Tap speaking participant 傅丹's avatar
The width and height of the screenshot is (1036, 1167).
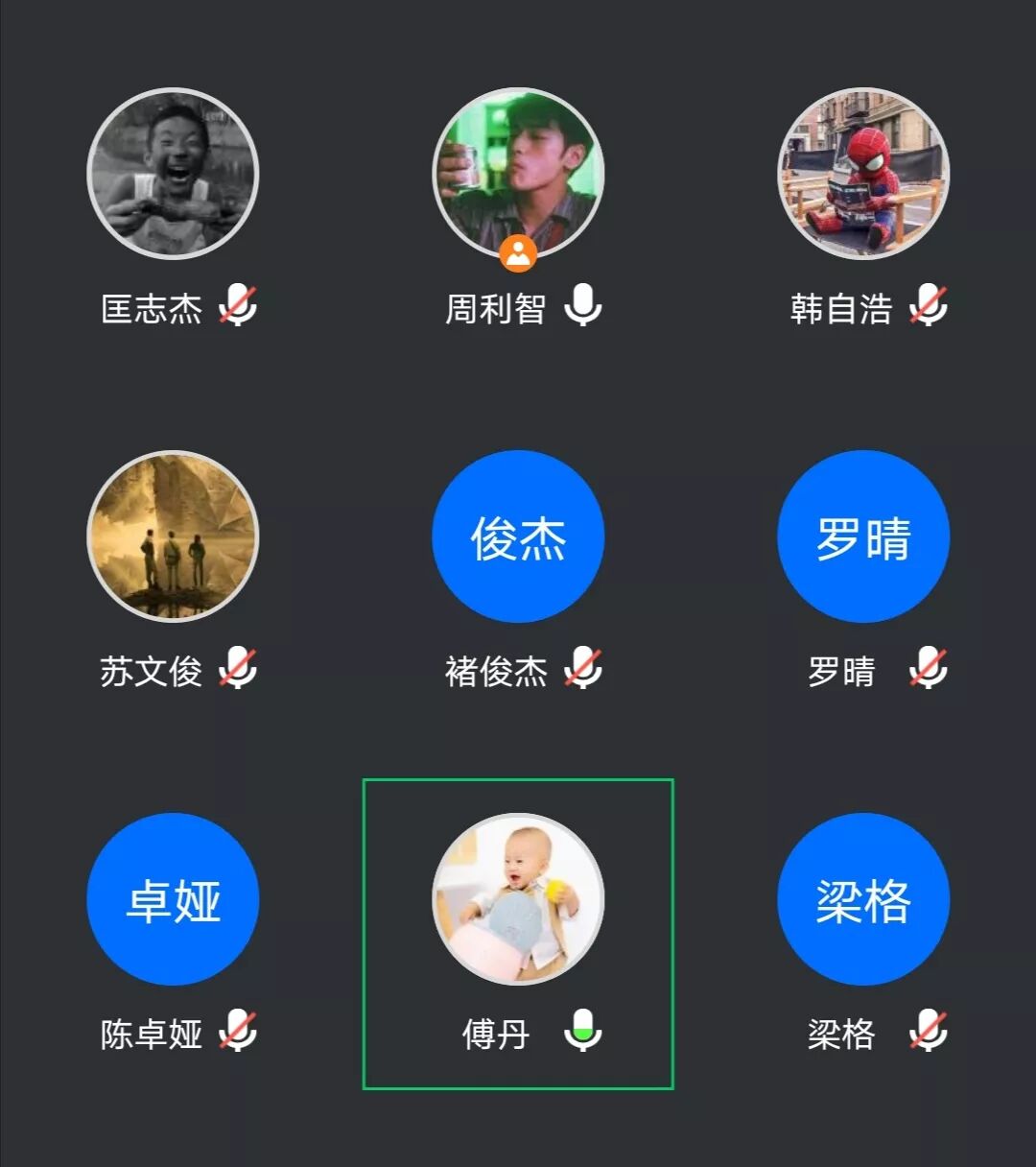[x=518, y=899]
